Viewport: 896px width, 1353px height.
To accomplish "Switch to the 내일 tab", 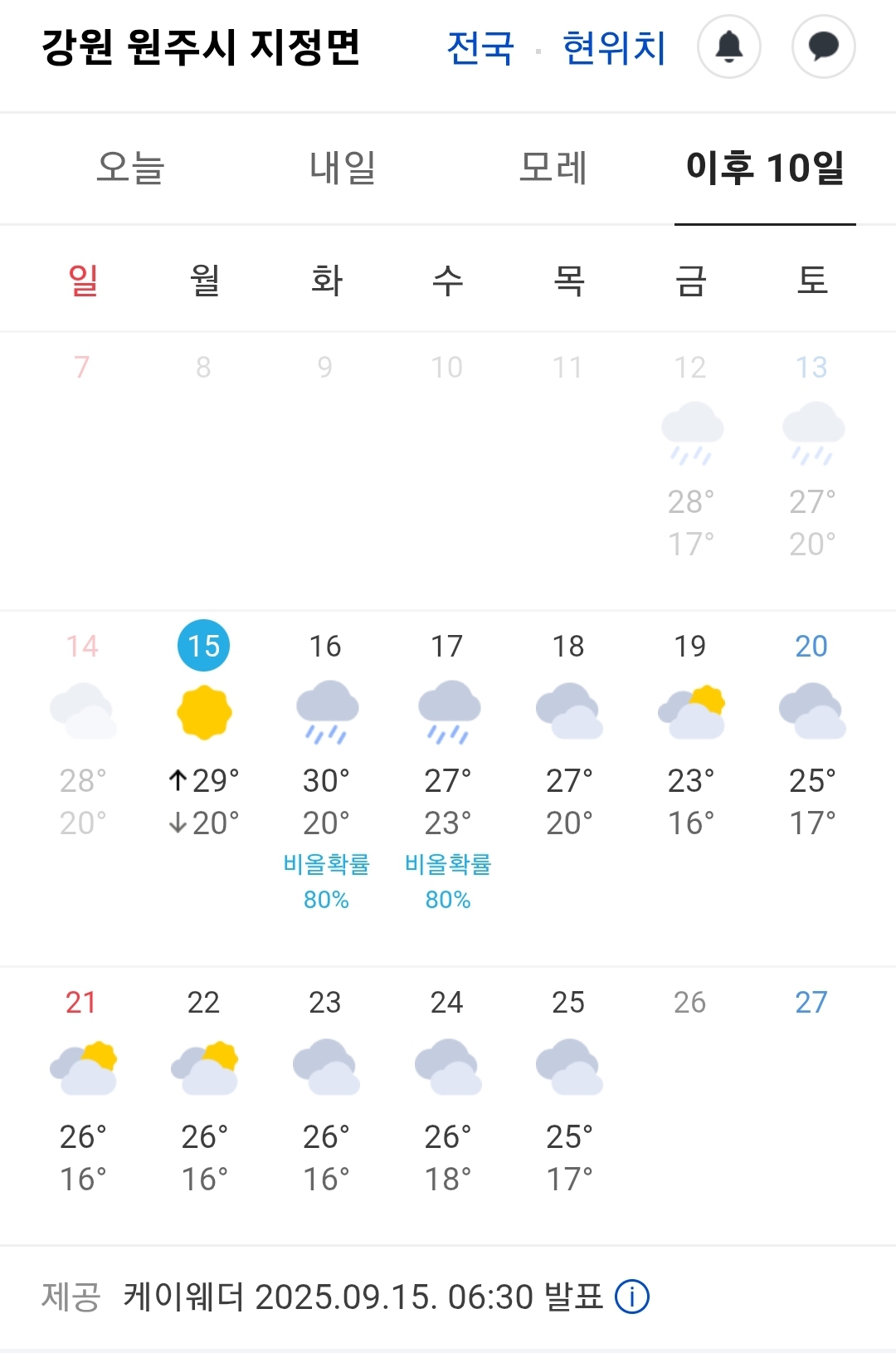I will coord(343,168).
